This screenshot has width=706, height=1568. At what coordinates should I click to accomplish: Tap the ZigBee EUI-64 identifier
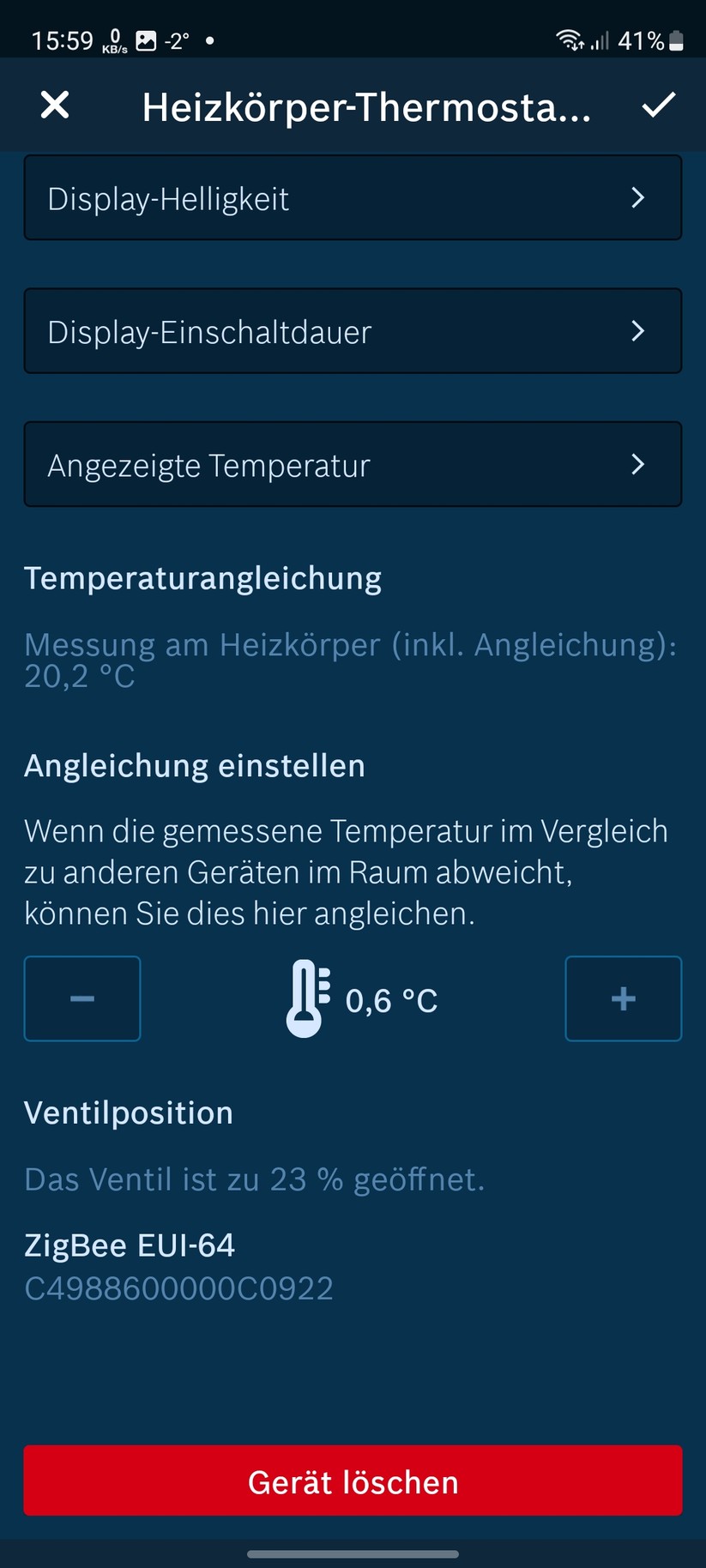tap(178, 1287)
